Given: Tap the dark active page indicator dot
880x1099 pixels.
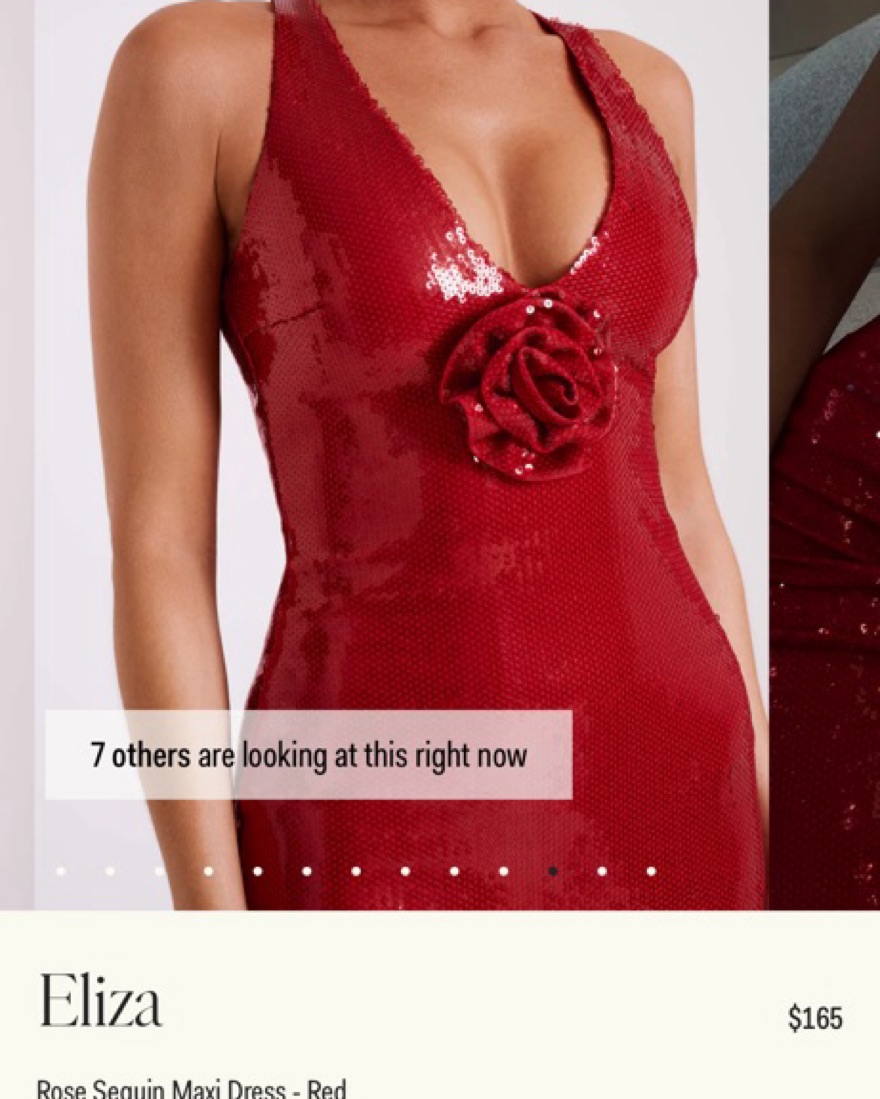Looking at the screenshot, I should tap(553, 871).
